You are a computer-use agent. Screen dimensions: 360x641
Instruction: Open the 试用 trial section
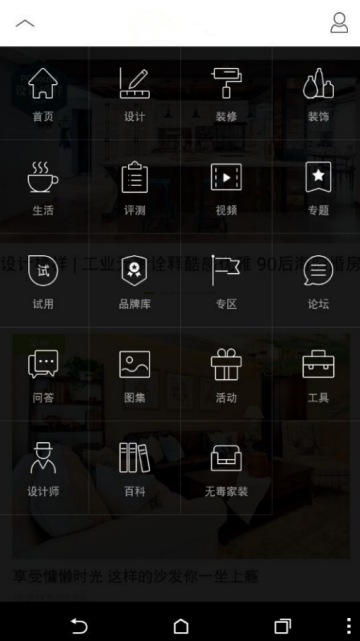(x=43, y=282)
